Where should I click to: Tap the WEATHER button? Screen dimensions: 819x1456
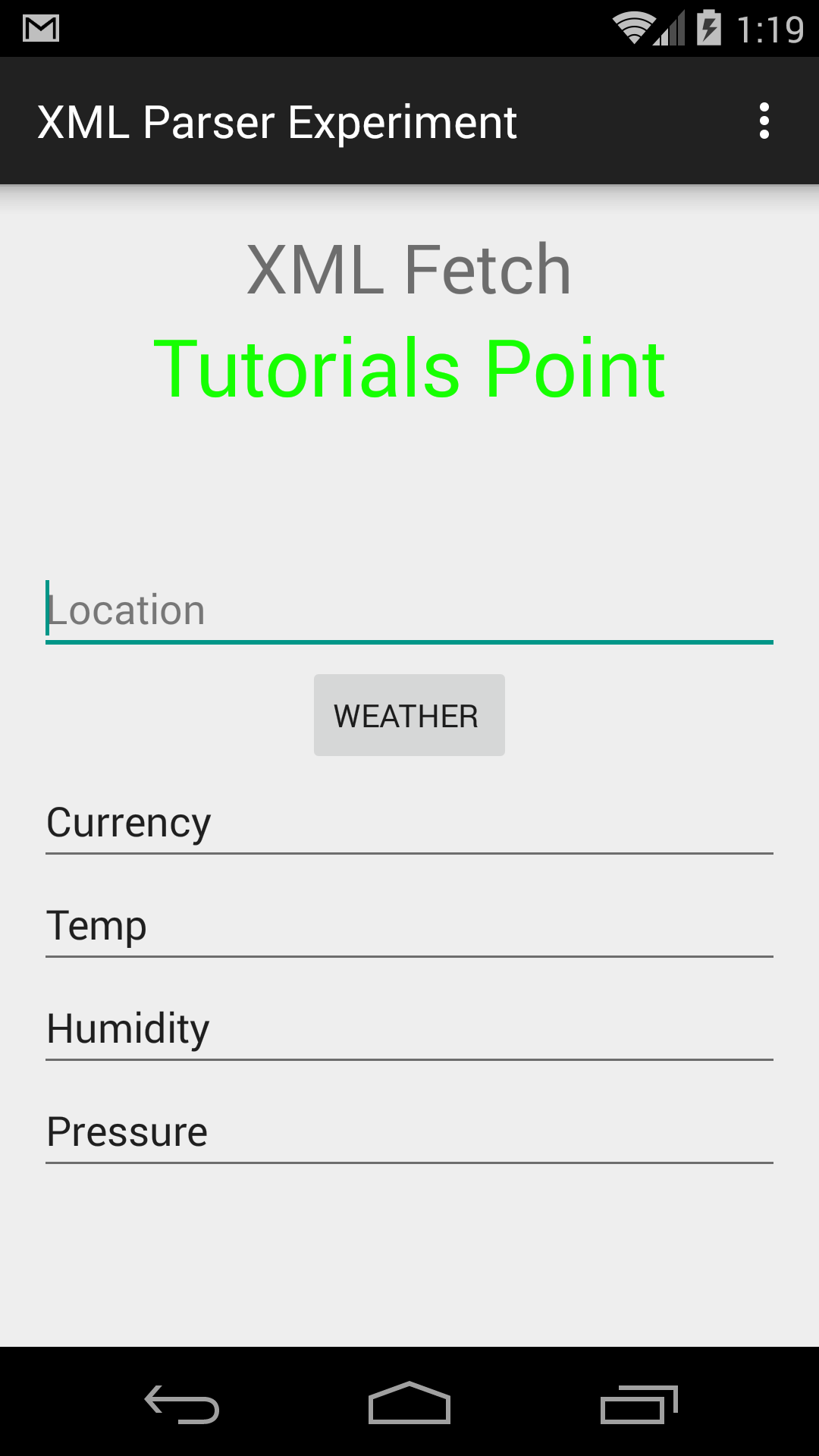coord(409,715)
